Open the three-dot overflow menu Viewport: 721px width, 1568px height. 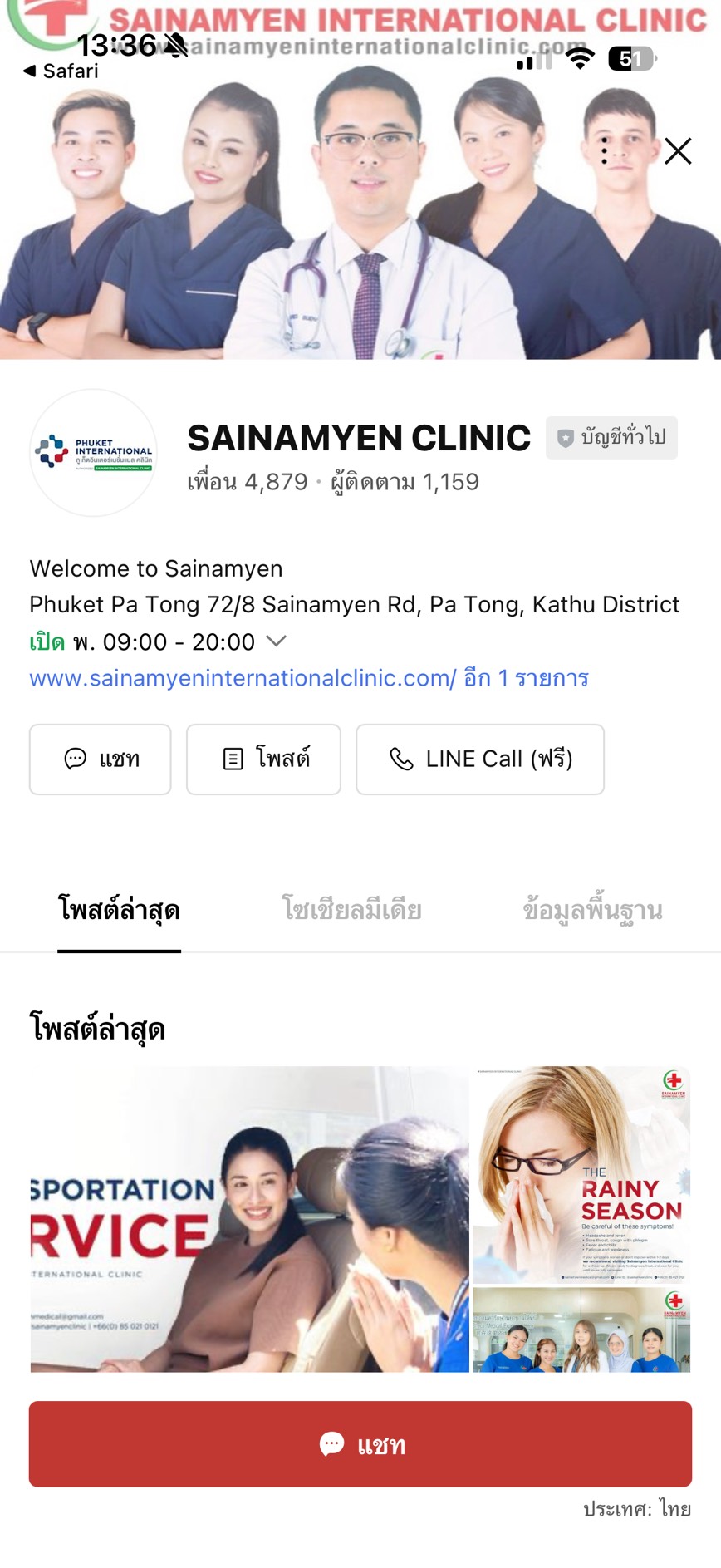(x=605, y=151)
